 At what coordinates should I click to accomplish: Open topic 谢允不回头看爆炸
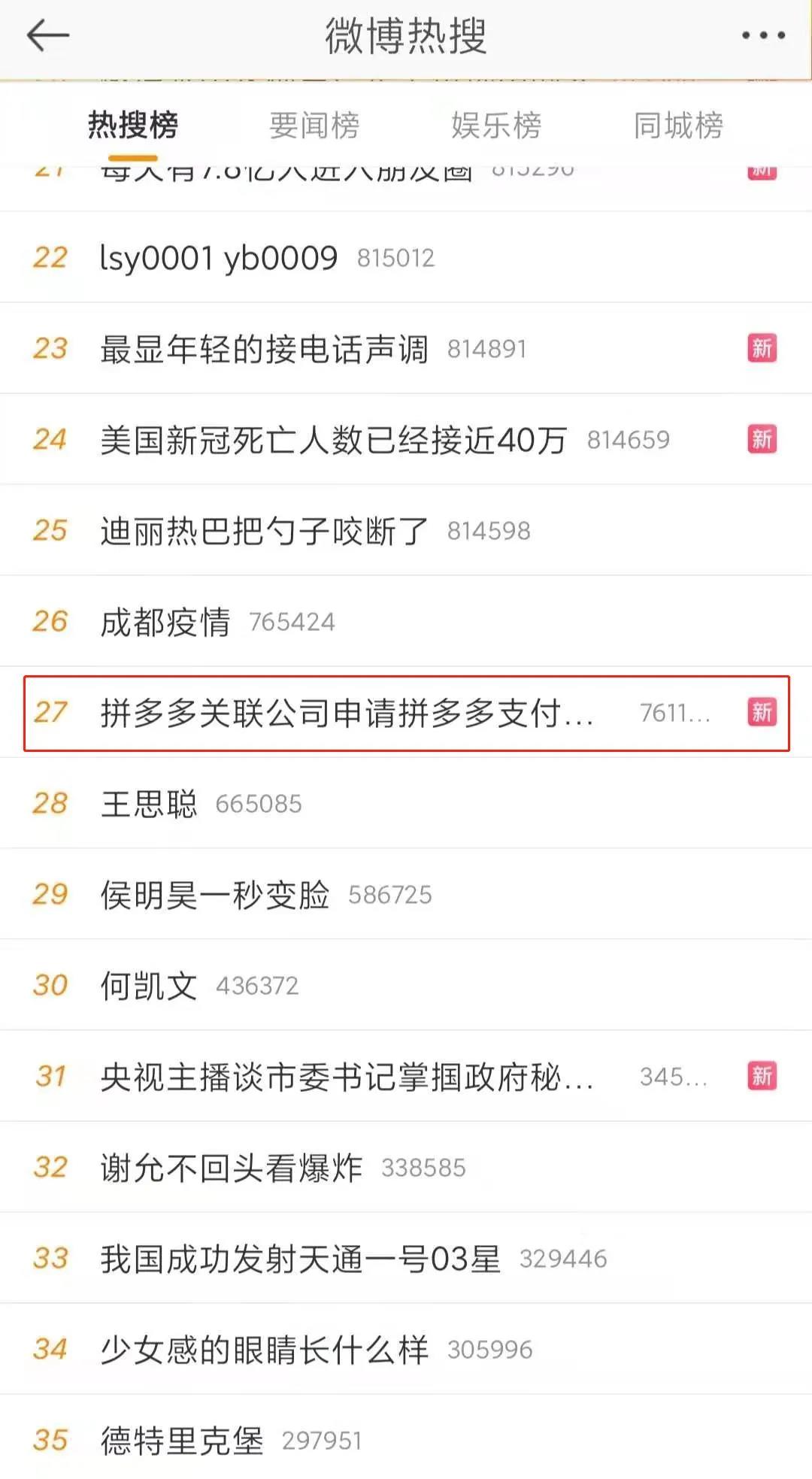(232, 1168)
